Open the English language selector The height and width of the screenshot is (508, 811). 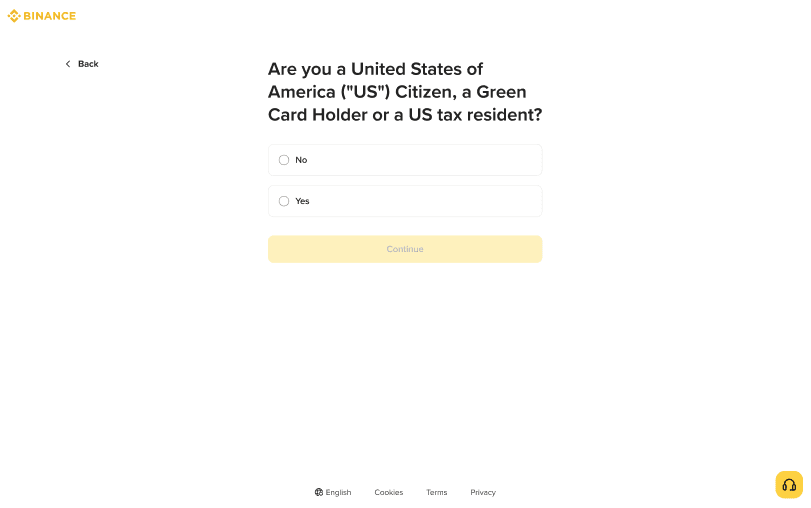pos(333,492)
